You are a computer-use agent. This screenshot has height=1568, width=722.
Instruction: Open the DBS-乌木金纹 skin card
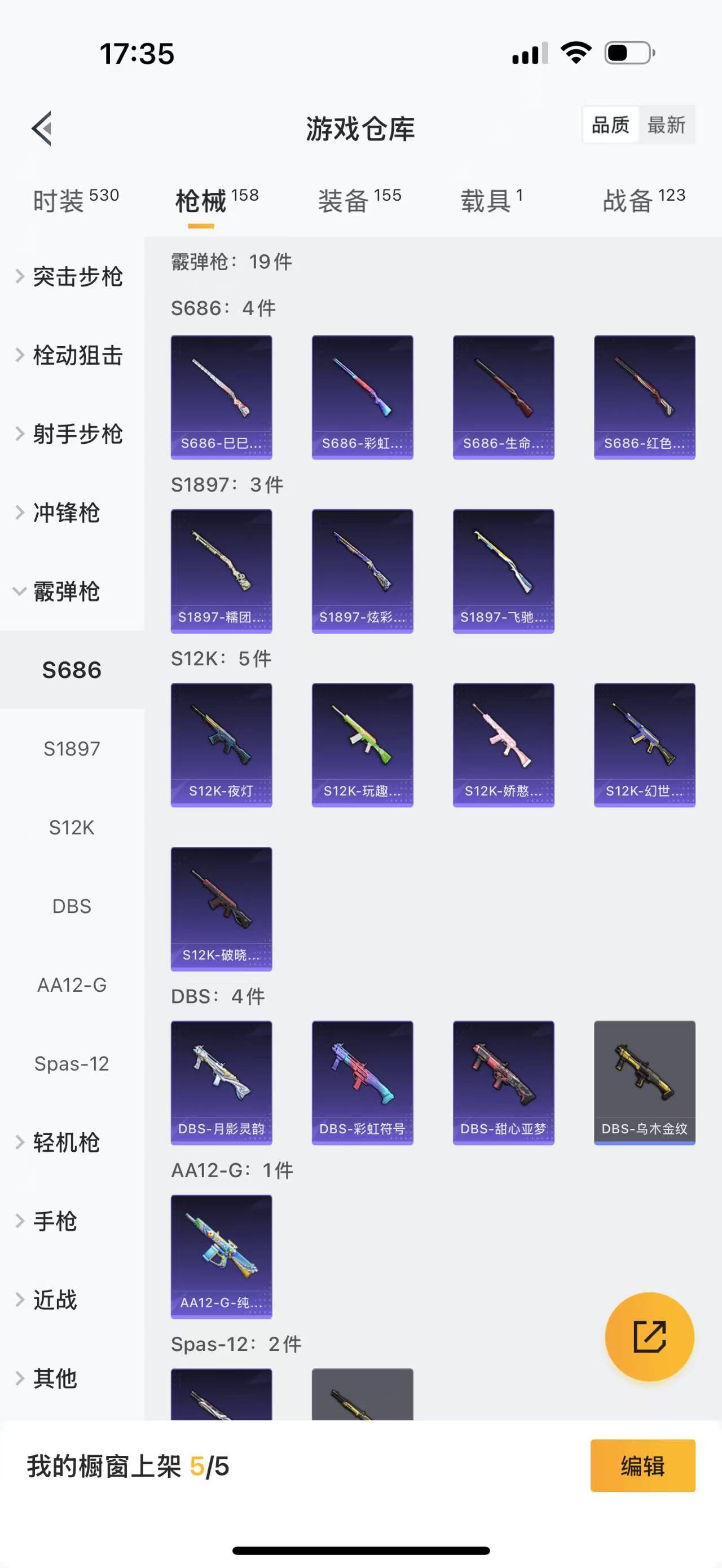click(x=645, y=1084)
